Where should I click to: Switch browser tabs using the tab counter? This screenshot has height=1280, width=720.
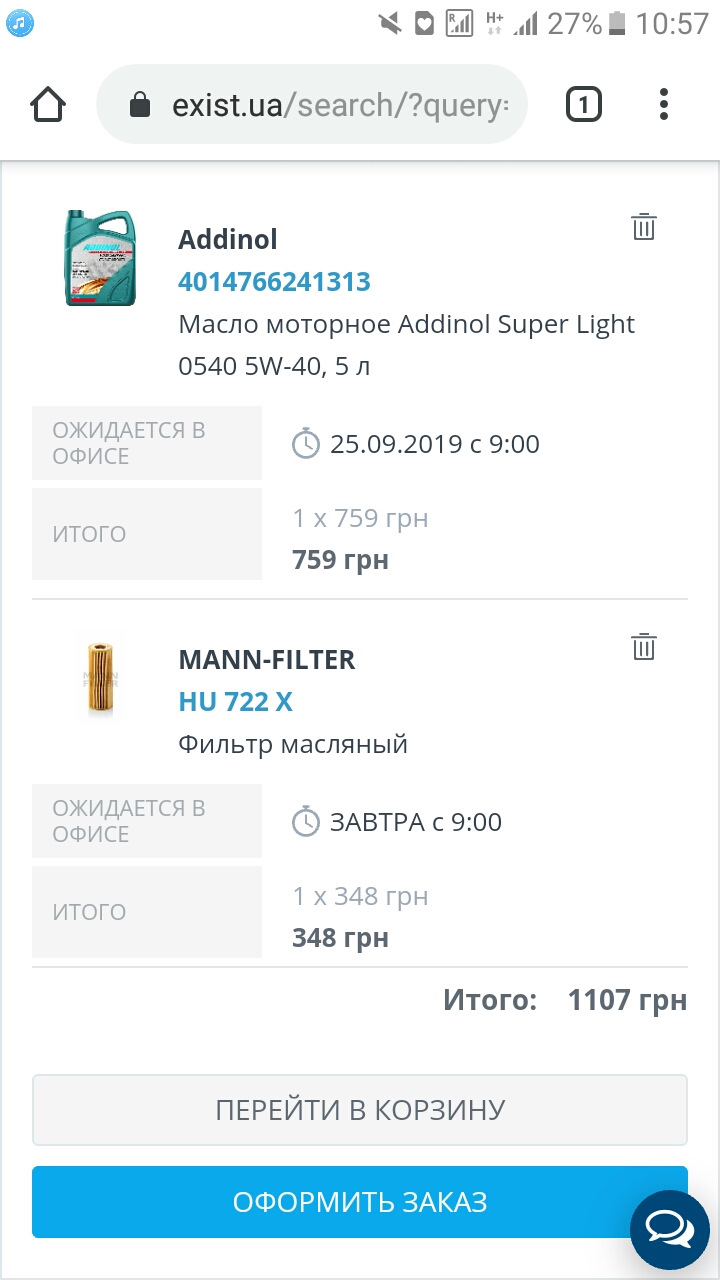[x=583, y=103]
